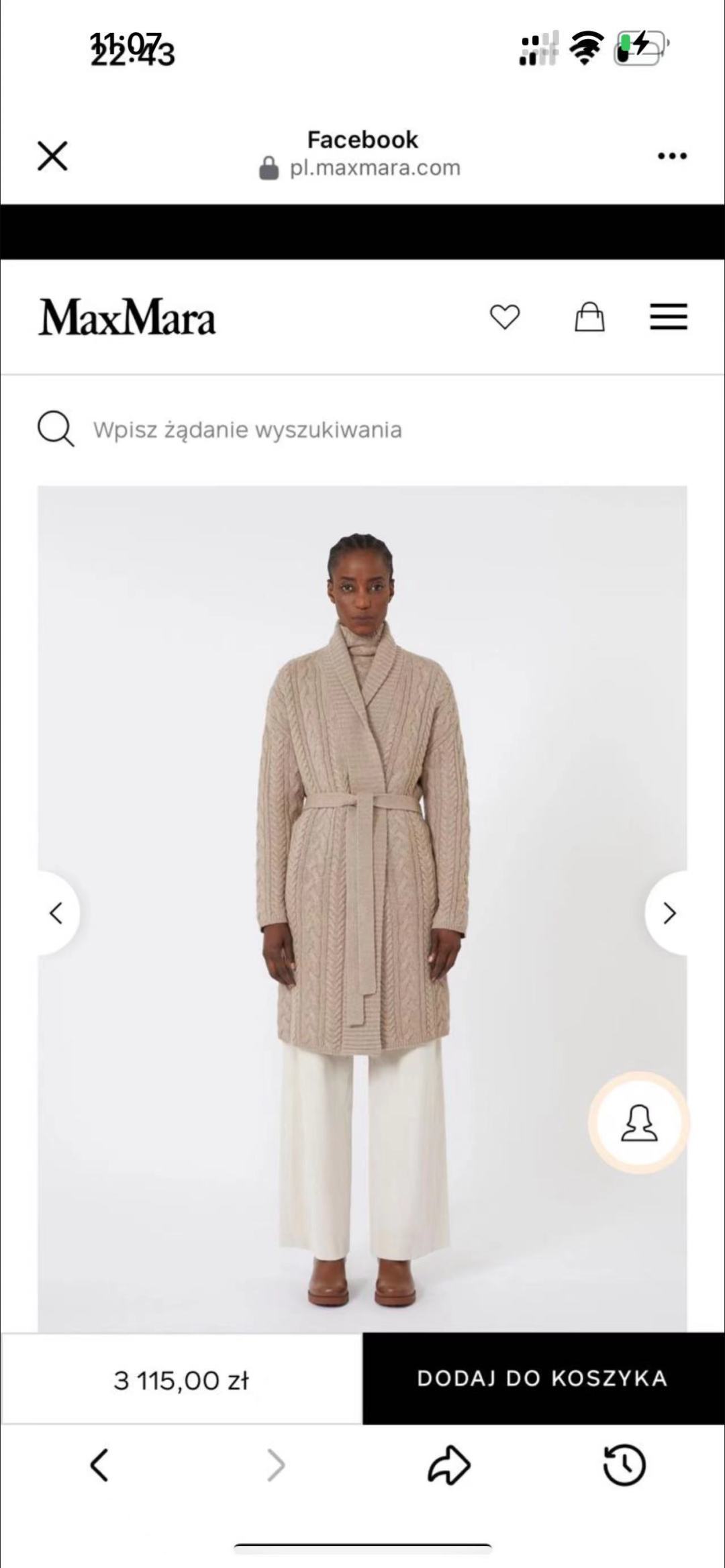Open the browser's three-dot options menu
725x1568 pixels.
coord(672,156)
